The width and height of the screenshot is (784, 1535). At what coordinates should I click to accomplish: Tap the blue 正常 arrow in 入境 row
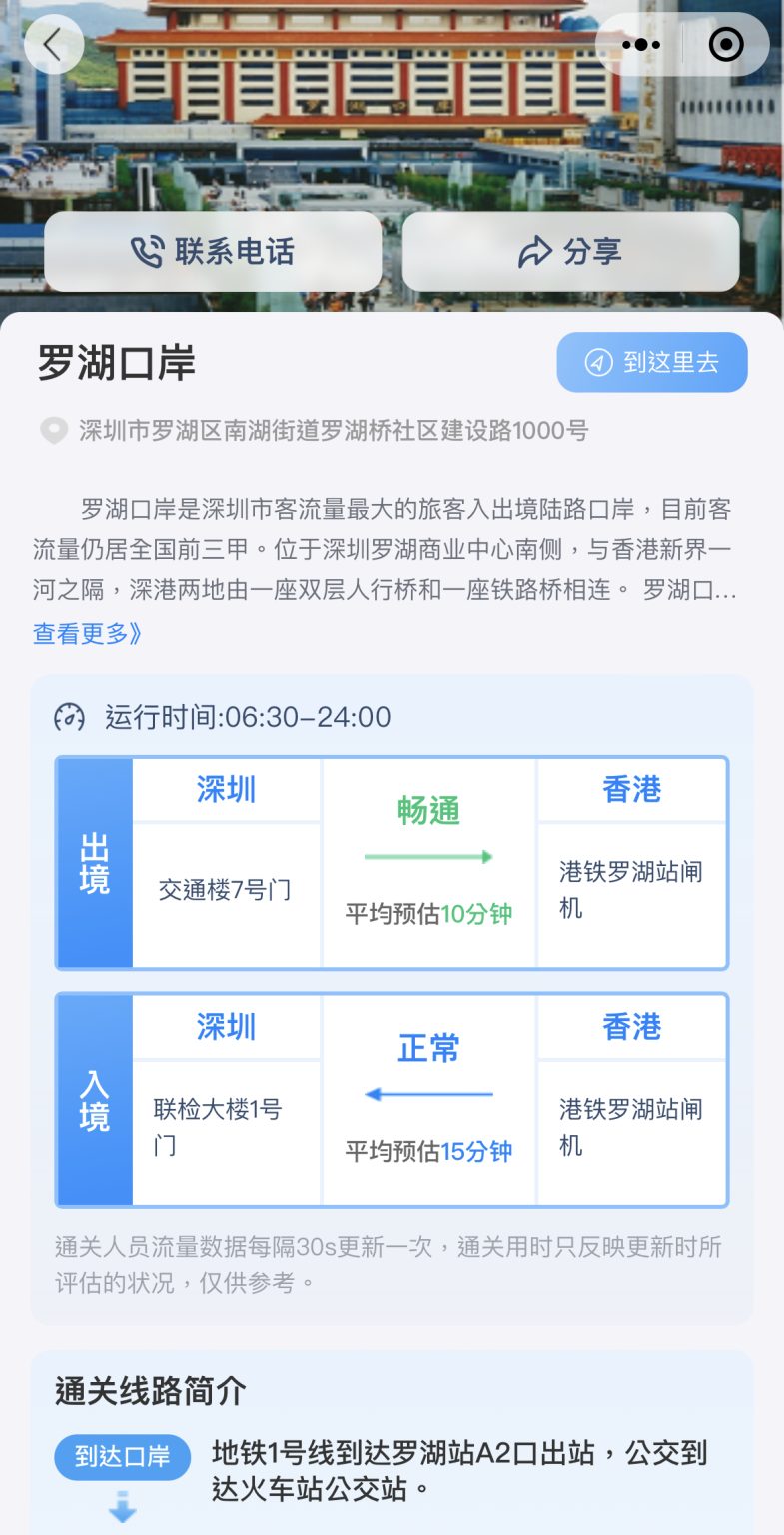[428, 1092]
